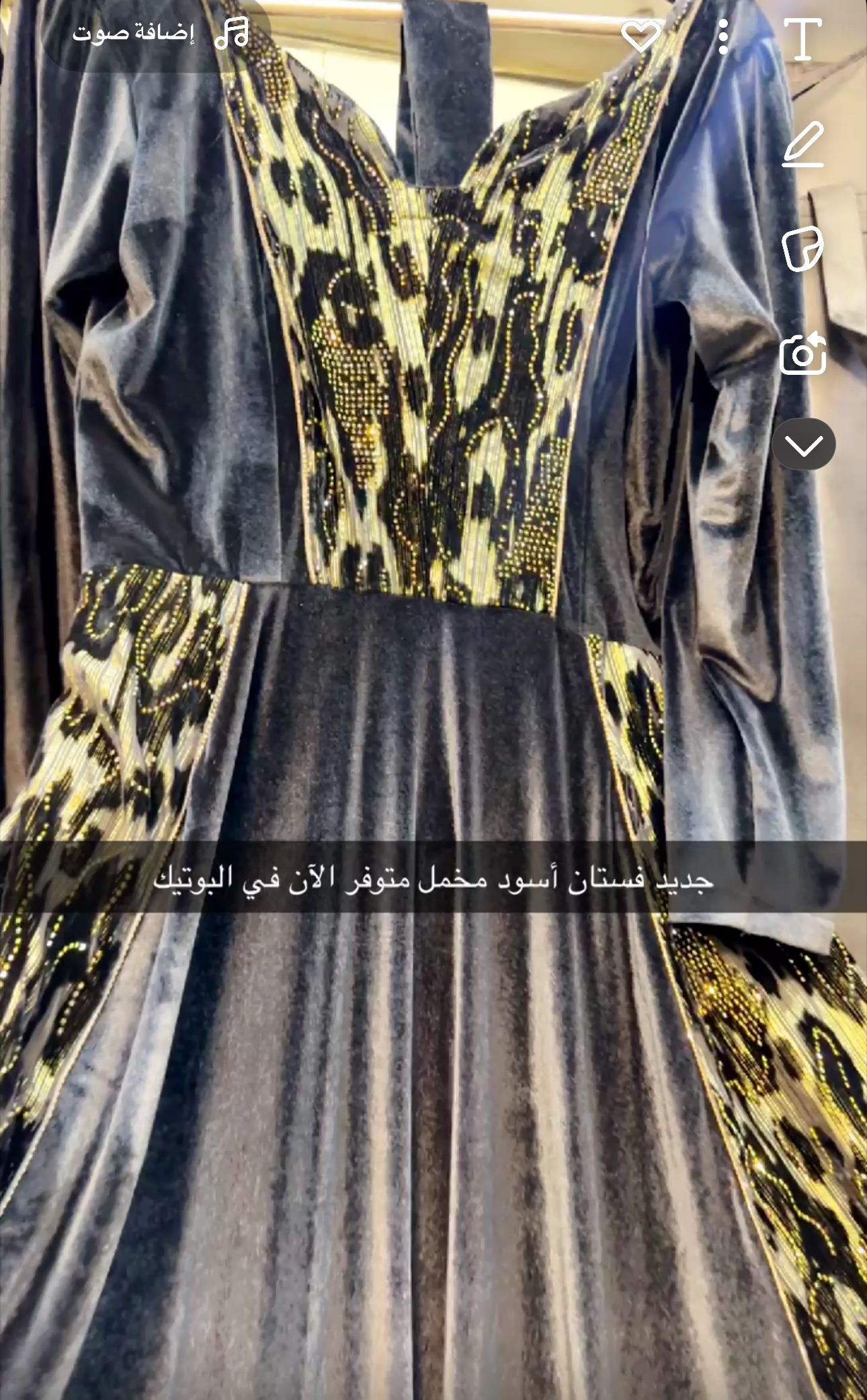Open the sticker picker

click(803, 249)
